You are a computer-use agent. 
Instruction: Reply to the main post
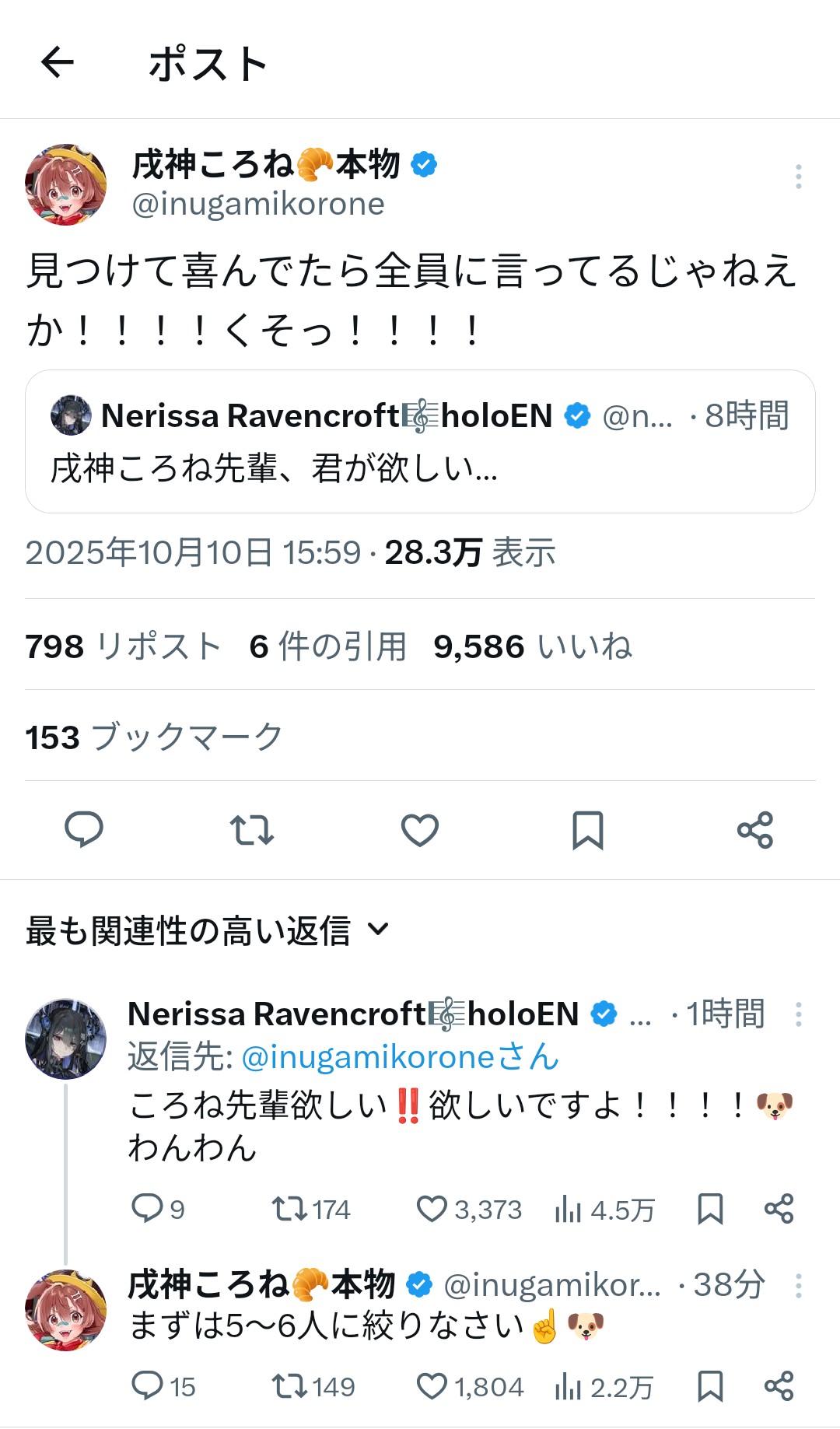pyautogui.click(x=84, y=829)
